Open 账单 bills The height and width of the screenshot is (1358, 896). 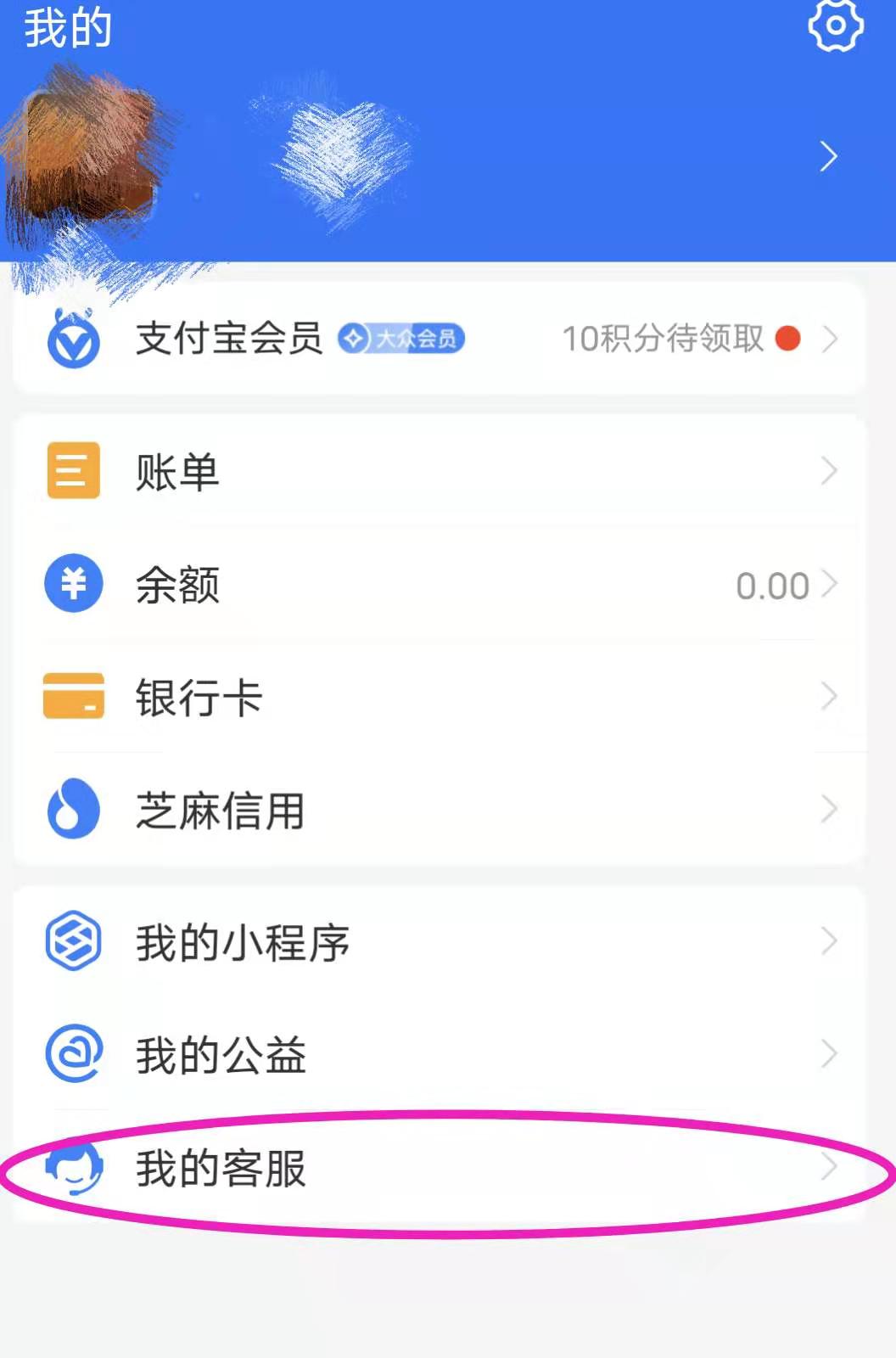[178, 472]
